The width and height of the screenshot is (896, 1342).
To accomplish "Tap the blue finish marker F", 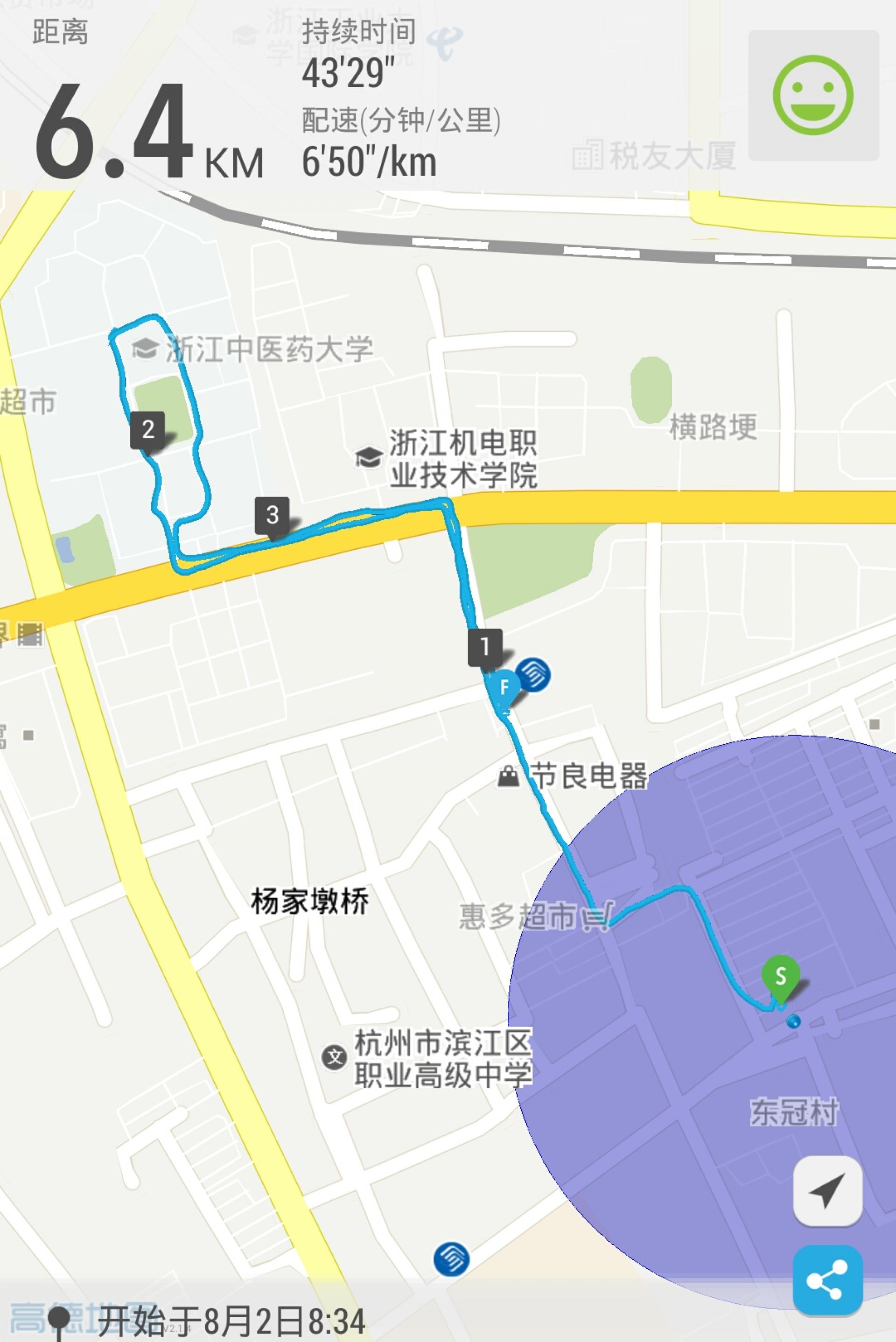I will 504,686.
